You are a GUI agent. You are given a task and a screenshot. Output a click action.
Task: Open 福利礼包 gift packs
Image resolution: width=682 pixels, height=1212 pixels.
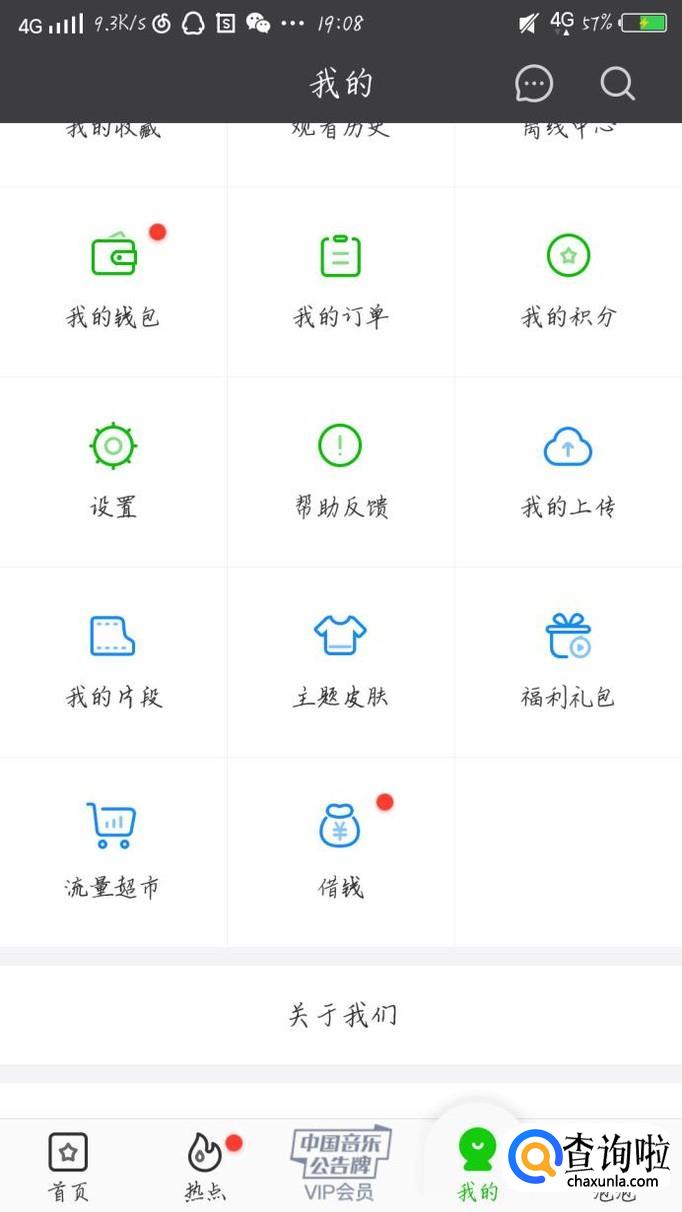[568, 658]
